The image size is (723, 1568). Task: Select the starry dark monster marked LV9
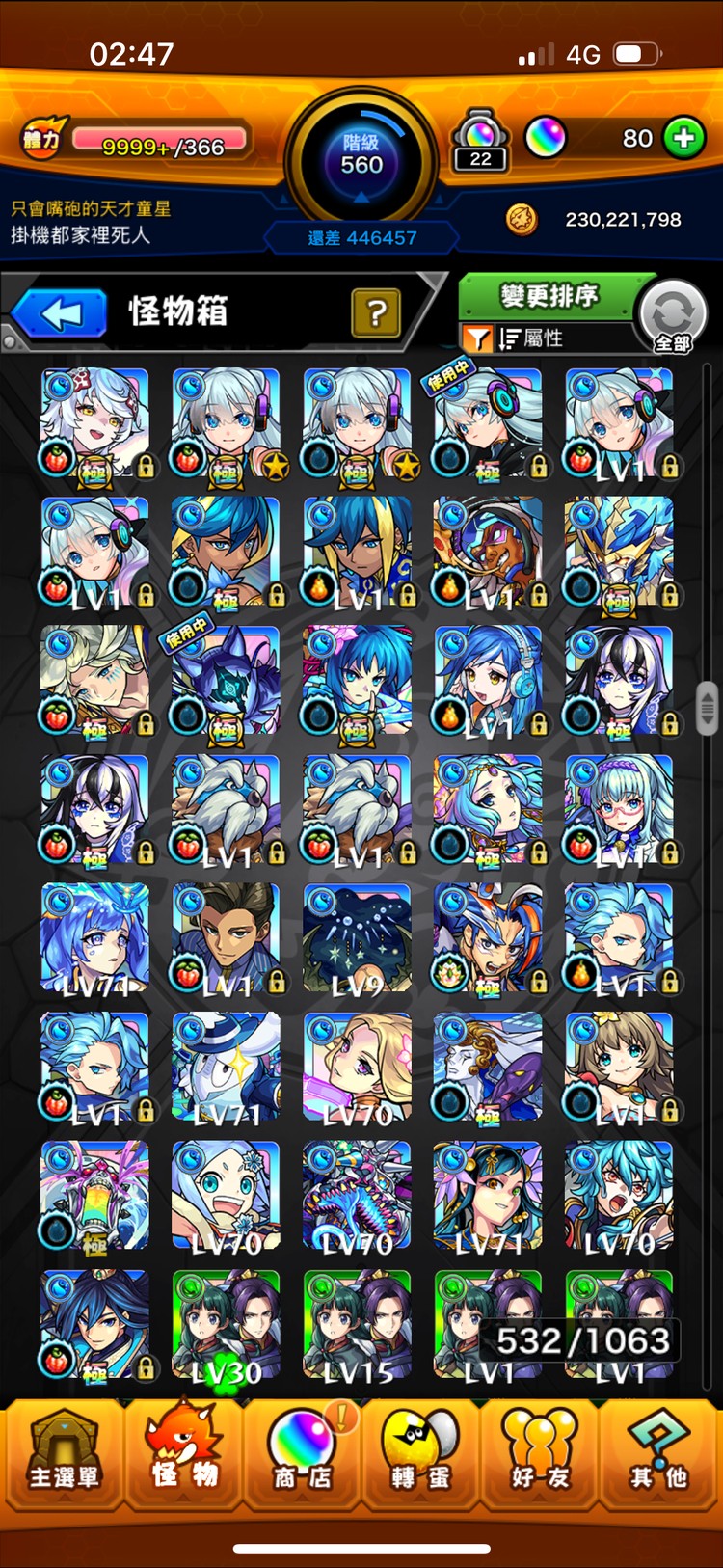point(357,939)
